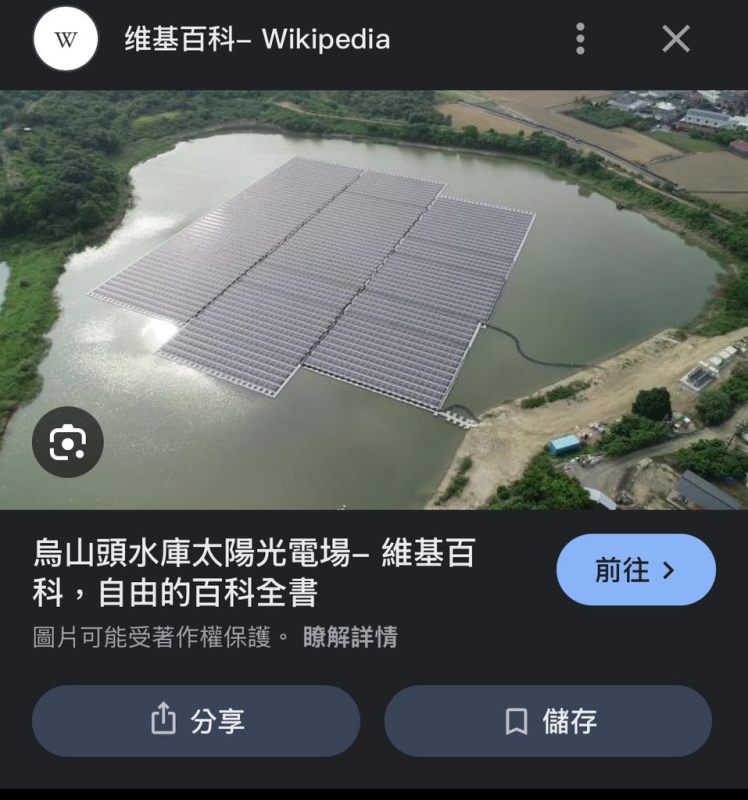The image size is (748, 800).
Task: Tap the bookmark icon inside the 儲存 button
Action: (516, 721)
